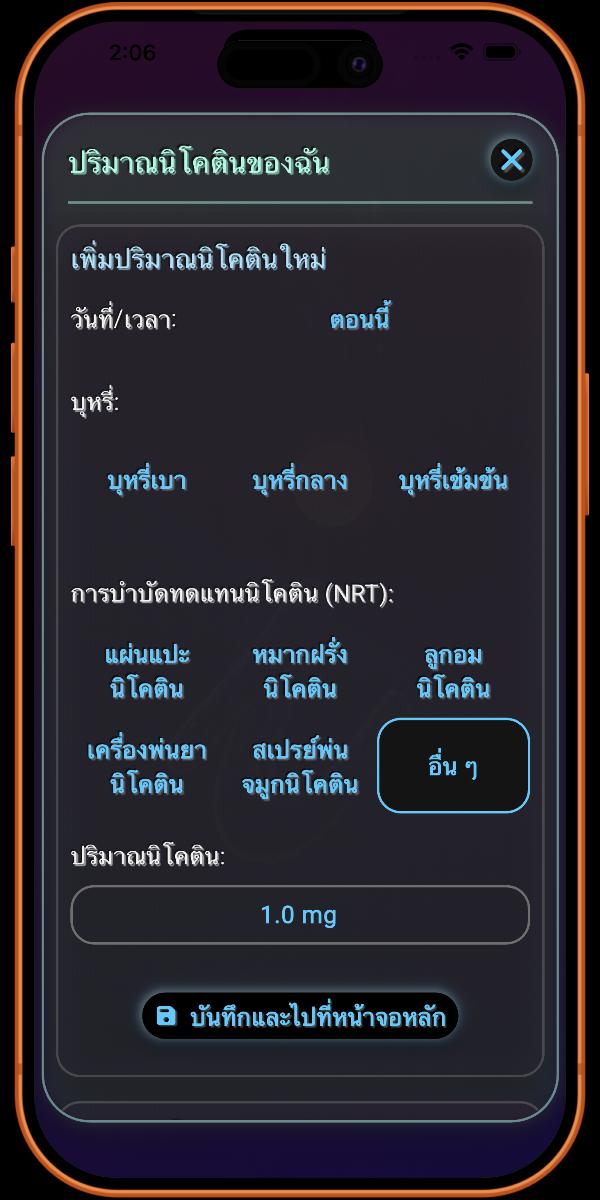Choose สเปรย์พ่นจมูกนิโคติน option
600x1200 pixels.
pos(300,767)
